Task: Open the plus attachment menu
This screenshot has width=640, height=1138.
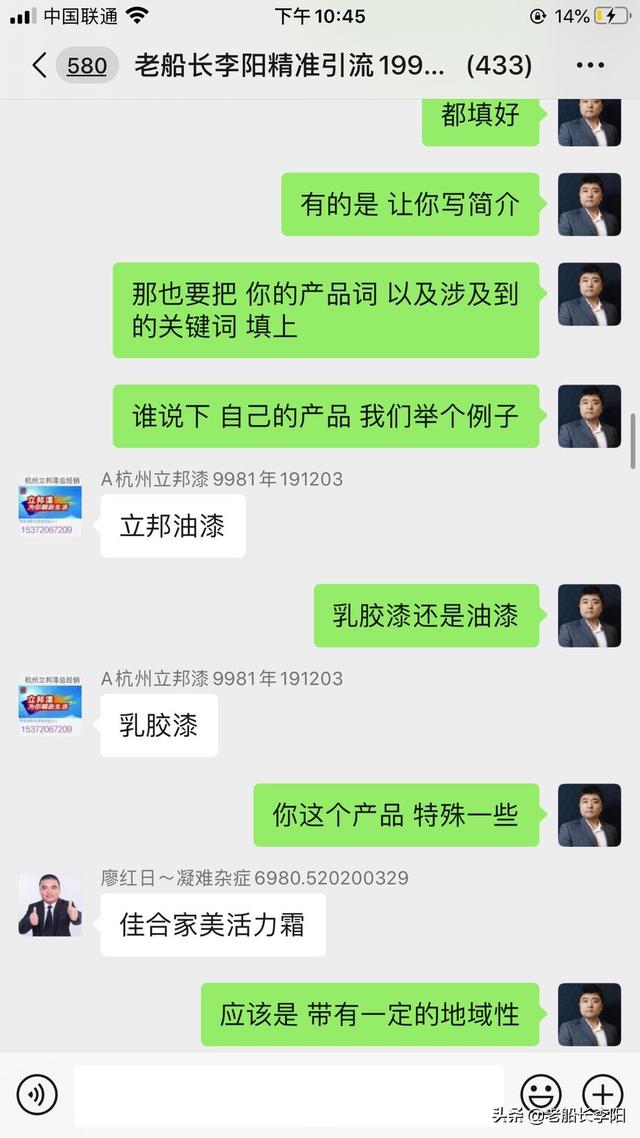Action: tap(604, 1094)
